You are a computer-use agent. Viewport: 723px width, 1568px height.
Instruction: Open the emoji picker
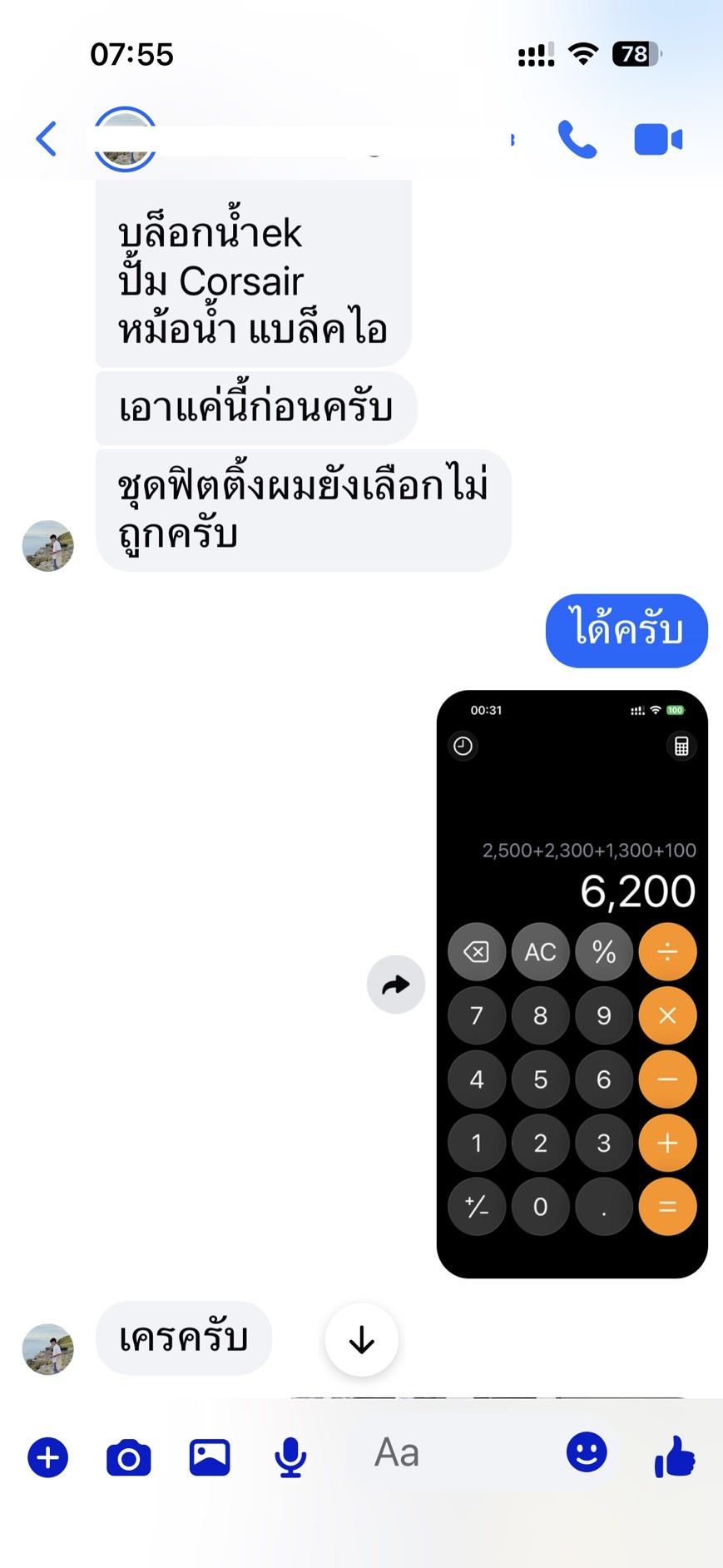click(x=587, y=1452)
